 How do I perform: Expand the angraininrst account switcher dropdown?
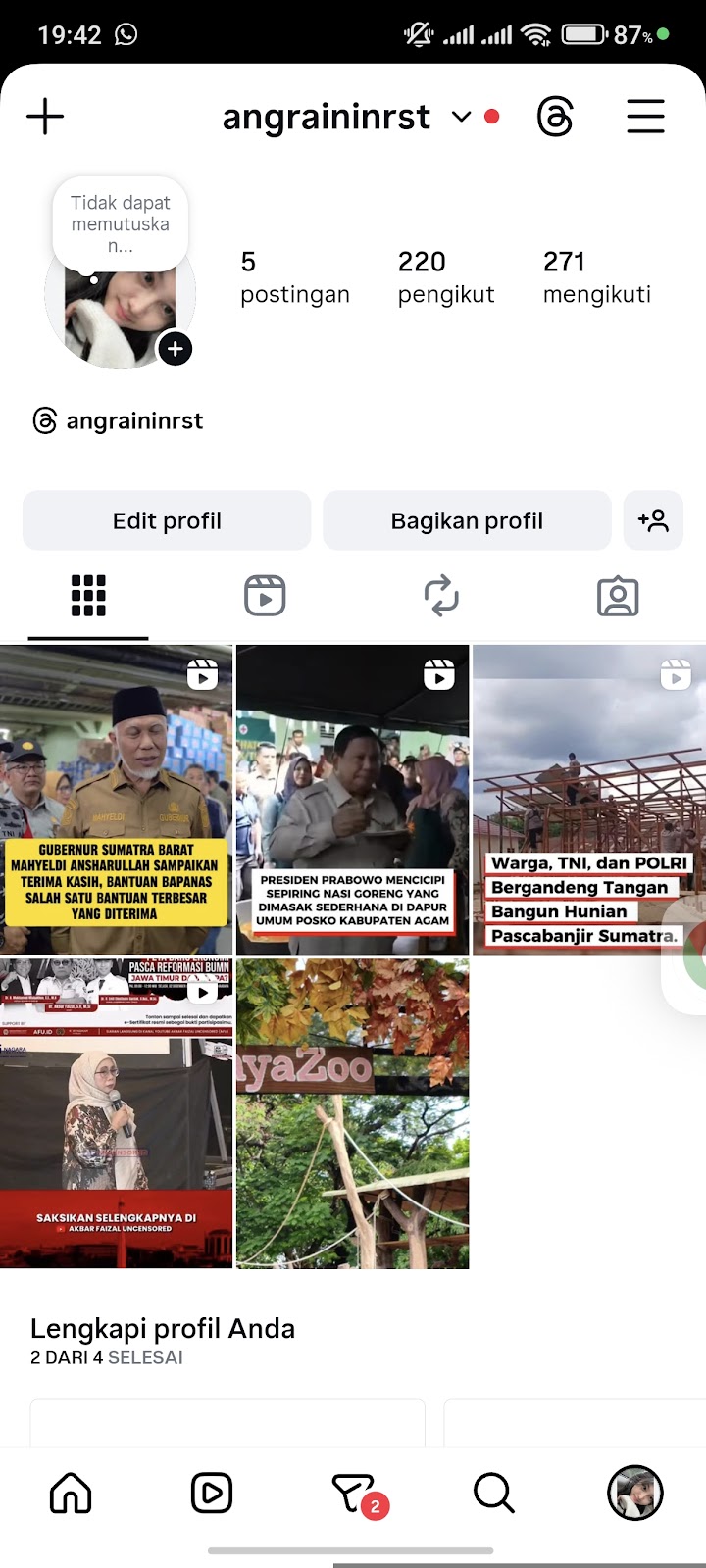tap(461, 117)
